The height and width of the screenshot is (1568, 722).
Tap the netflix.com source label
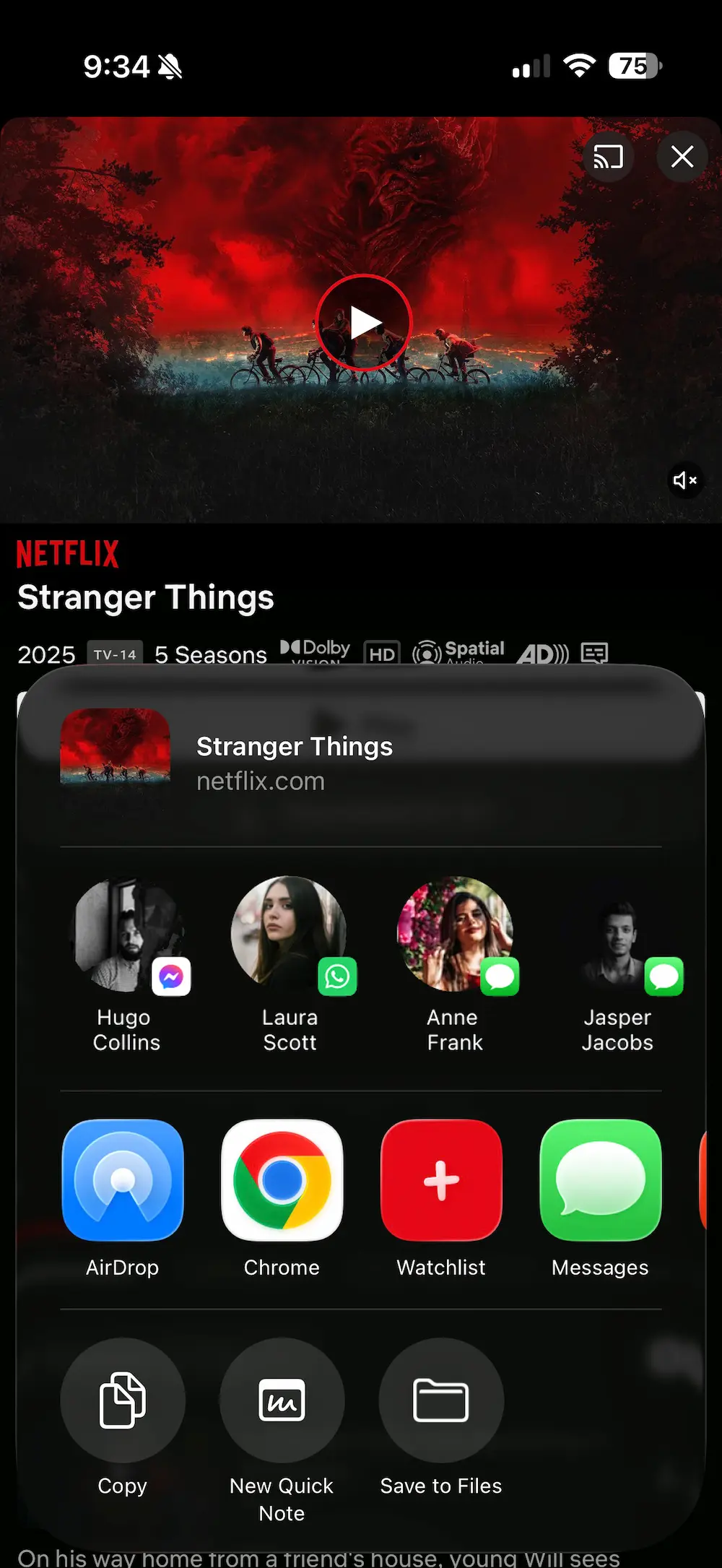[x=260, y=781]
